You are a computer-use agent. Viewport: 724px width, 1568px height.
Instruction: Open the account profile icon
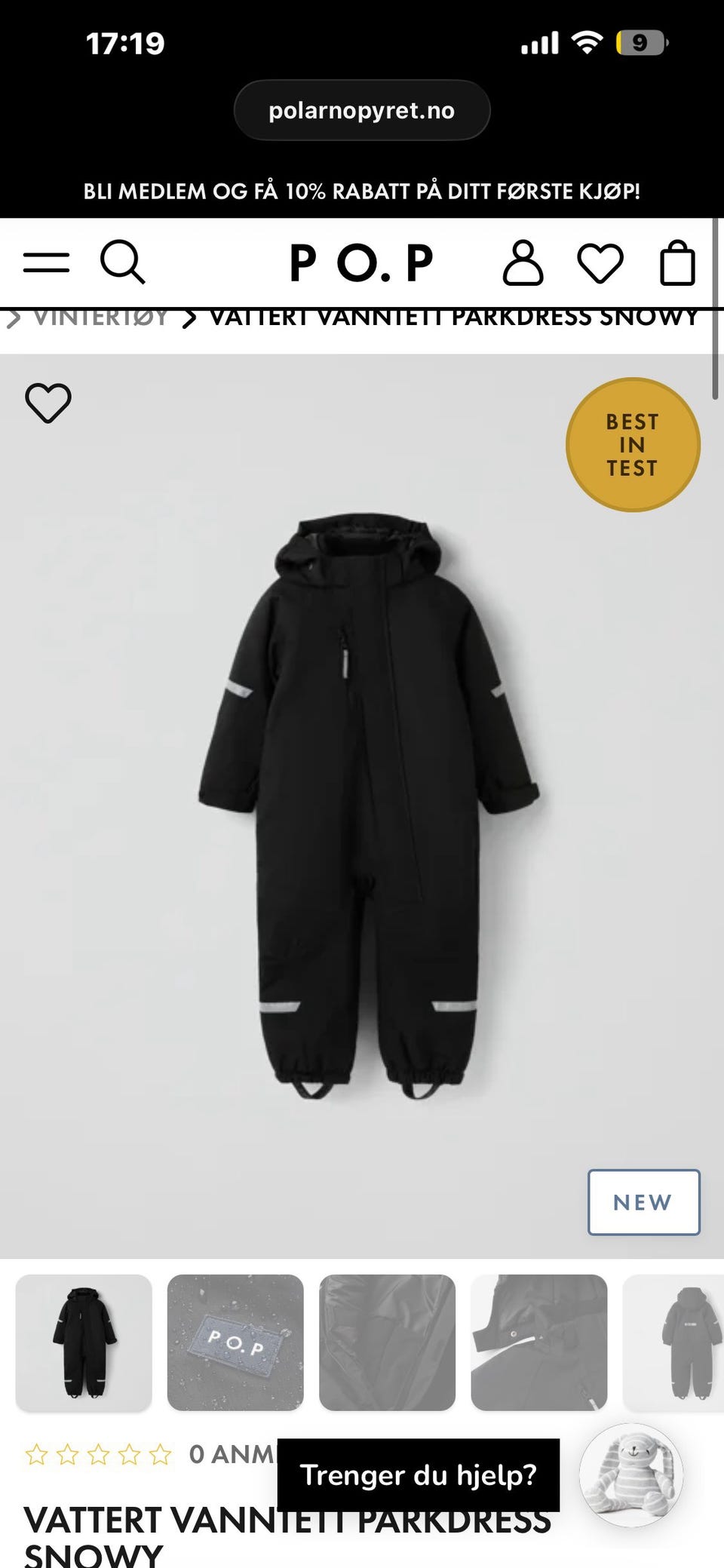(523, 263)
